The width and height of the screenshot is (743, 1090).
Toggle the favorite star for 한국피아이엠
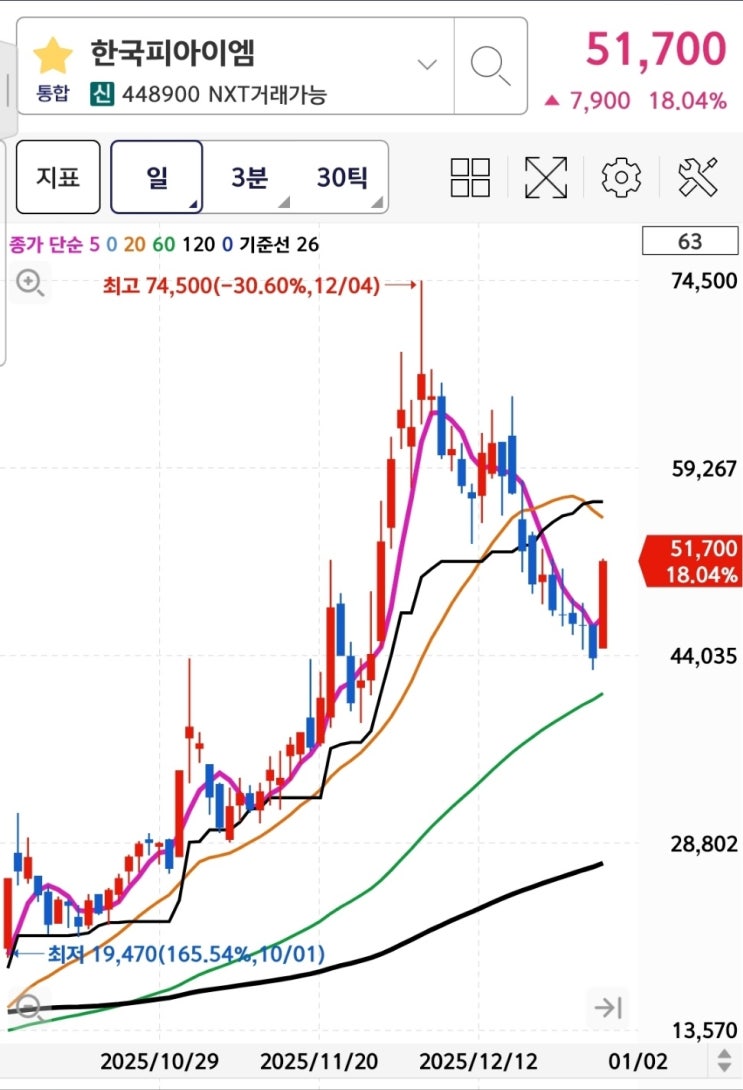pyautogui.click(x=53, y=56)
